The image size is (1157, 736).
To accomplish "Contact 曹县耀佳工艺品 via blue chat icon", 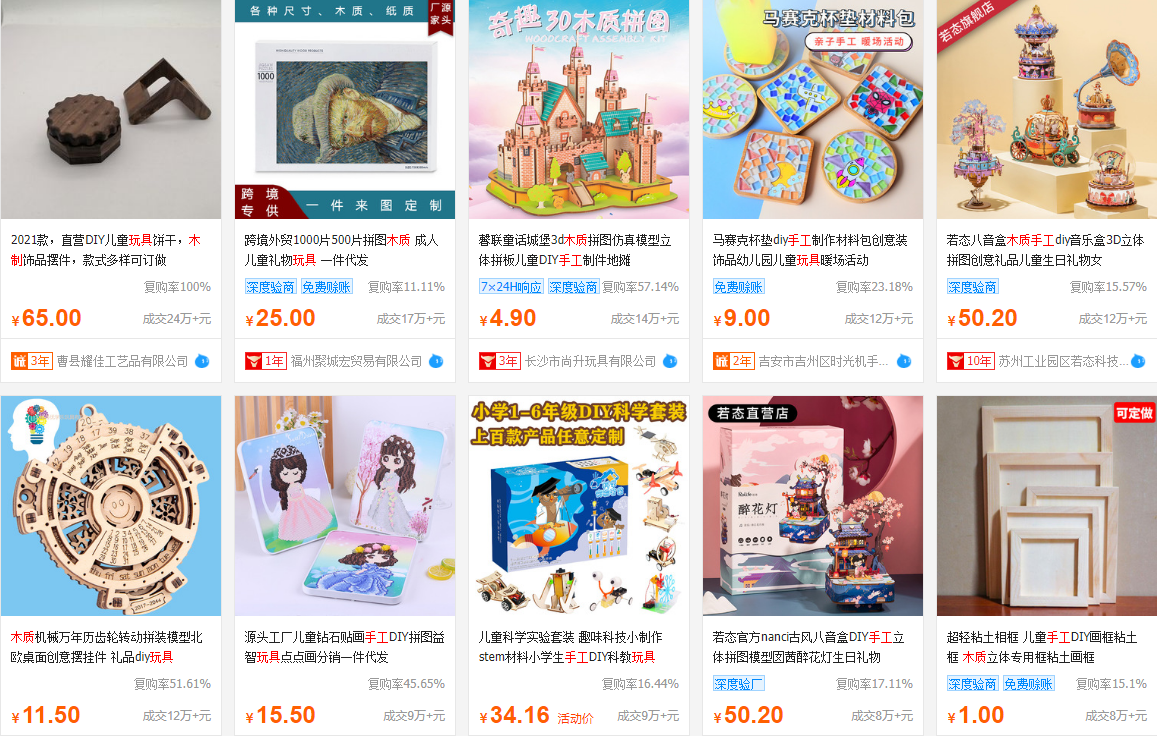I will coord(202,361).
